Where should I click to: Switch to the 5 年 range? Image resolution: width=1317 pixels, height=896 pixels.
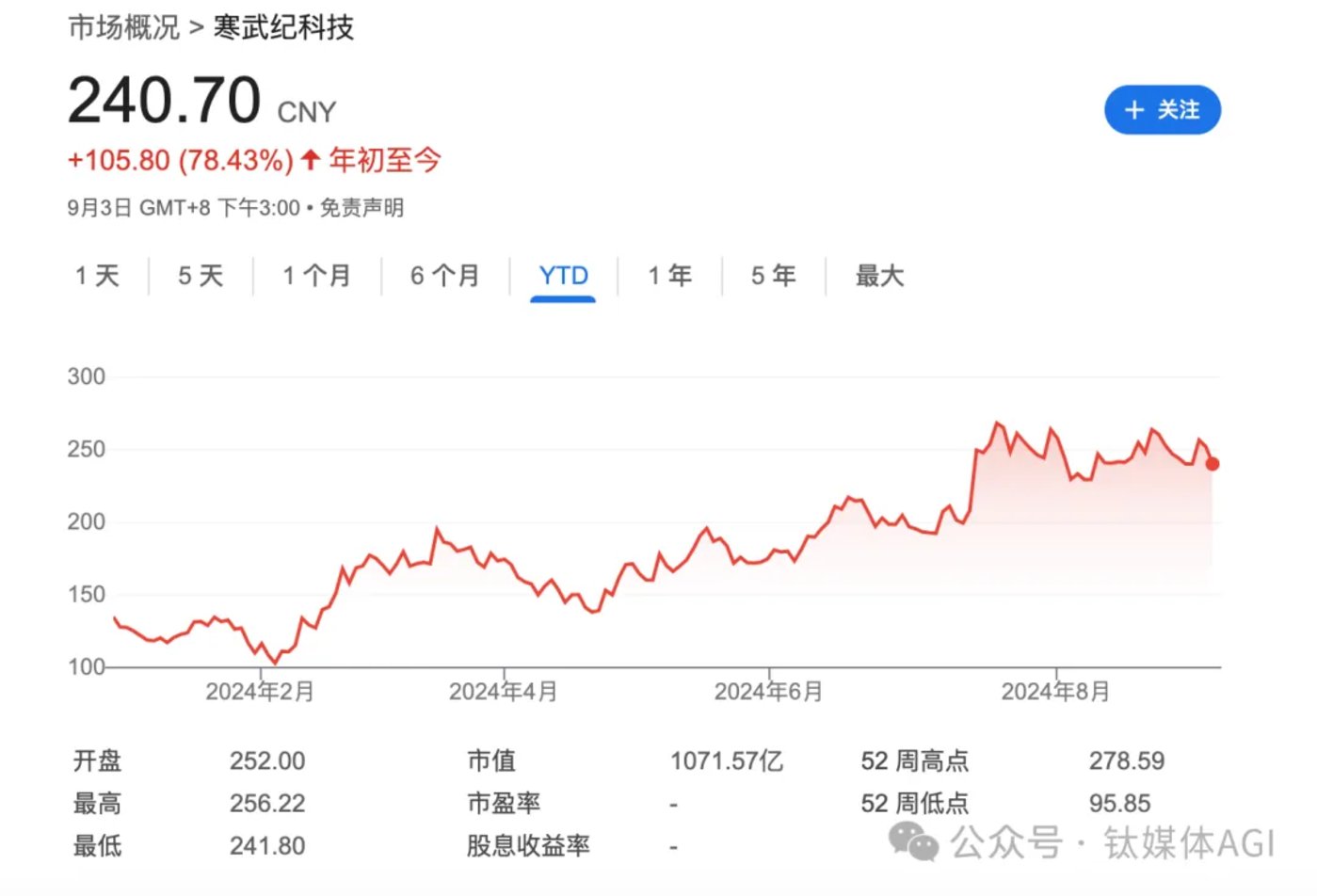pyautogui.click(x=773, y=276)
